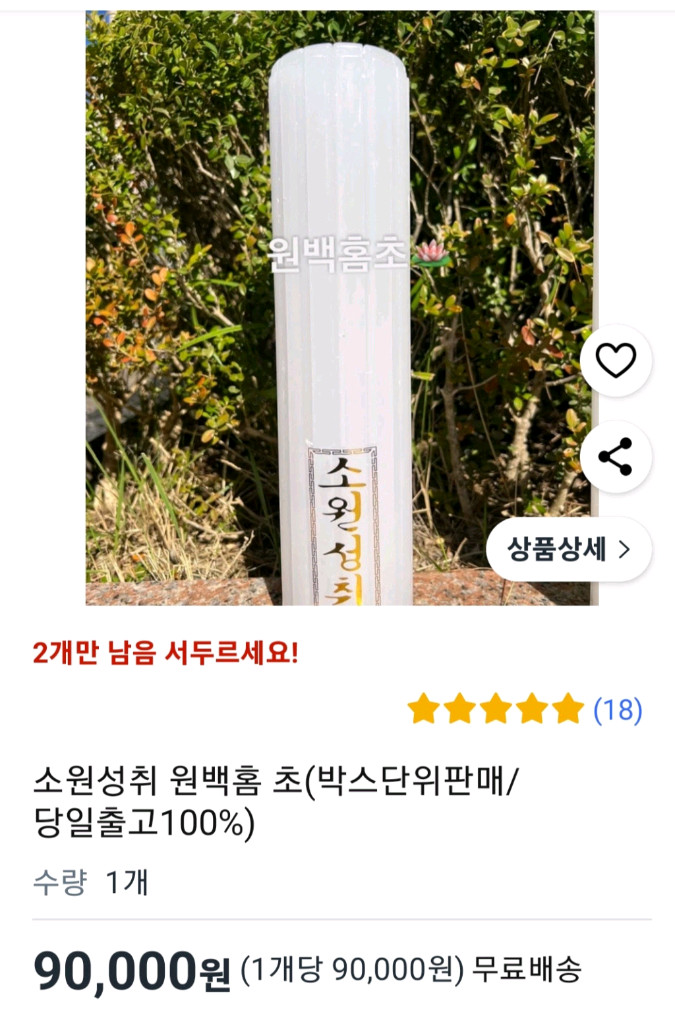Open the candle product photo
This screenshot has height=1024, width=675.
point(340,300)
